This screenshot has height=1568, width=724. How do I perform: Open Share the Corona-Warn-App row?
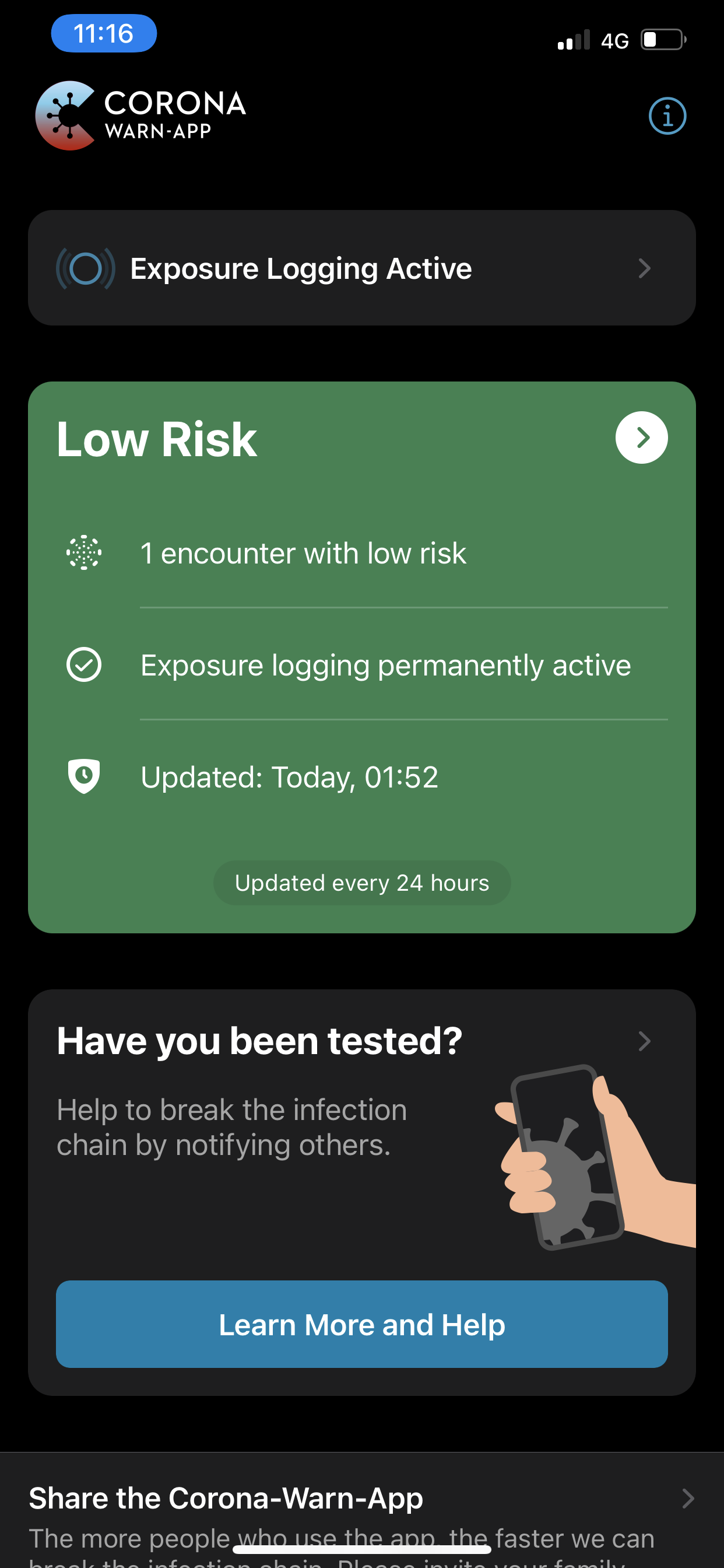(361, 1499)
